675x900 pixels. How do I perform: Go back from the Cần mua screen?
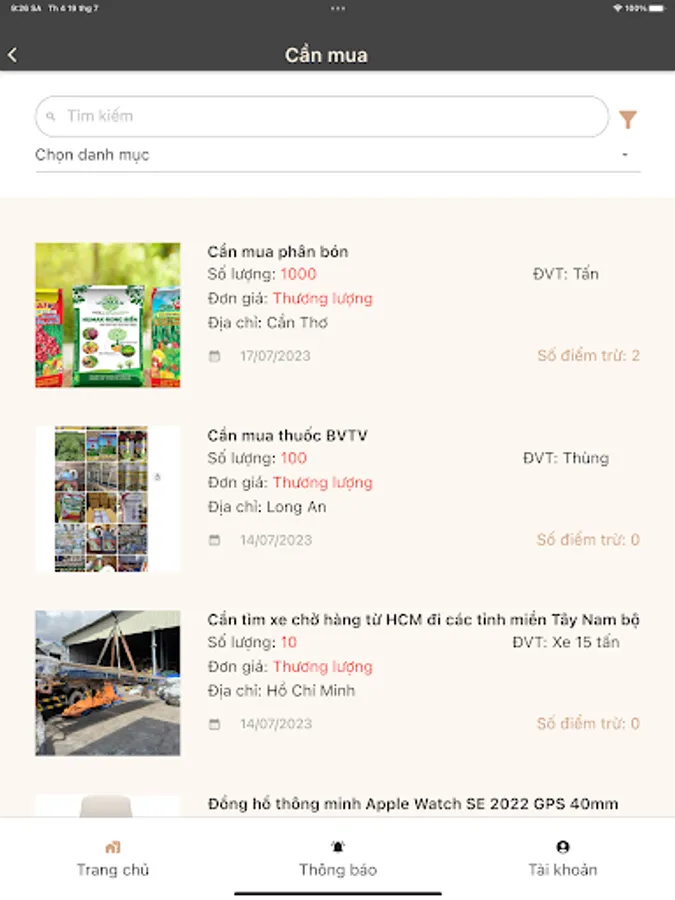coord(13,55)
